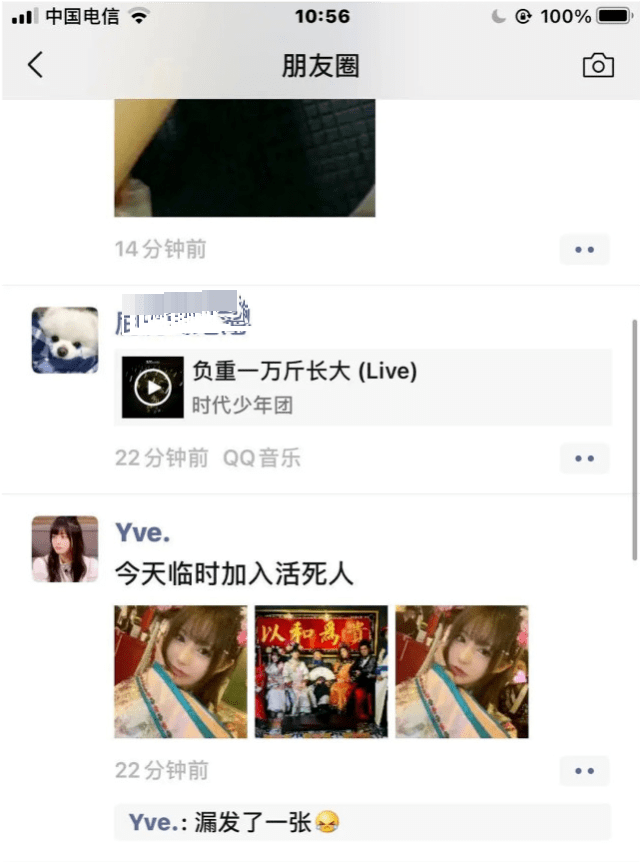Image resolution: width=640 pixels, height=862 pixels.
Task: Go back from 朋友圈
Action: click(x=36, y=66)
